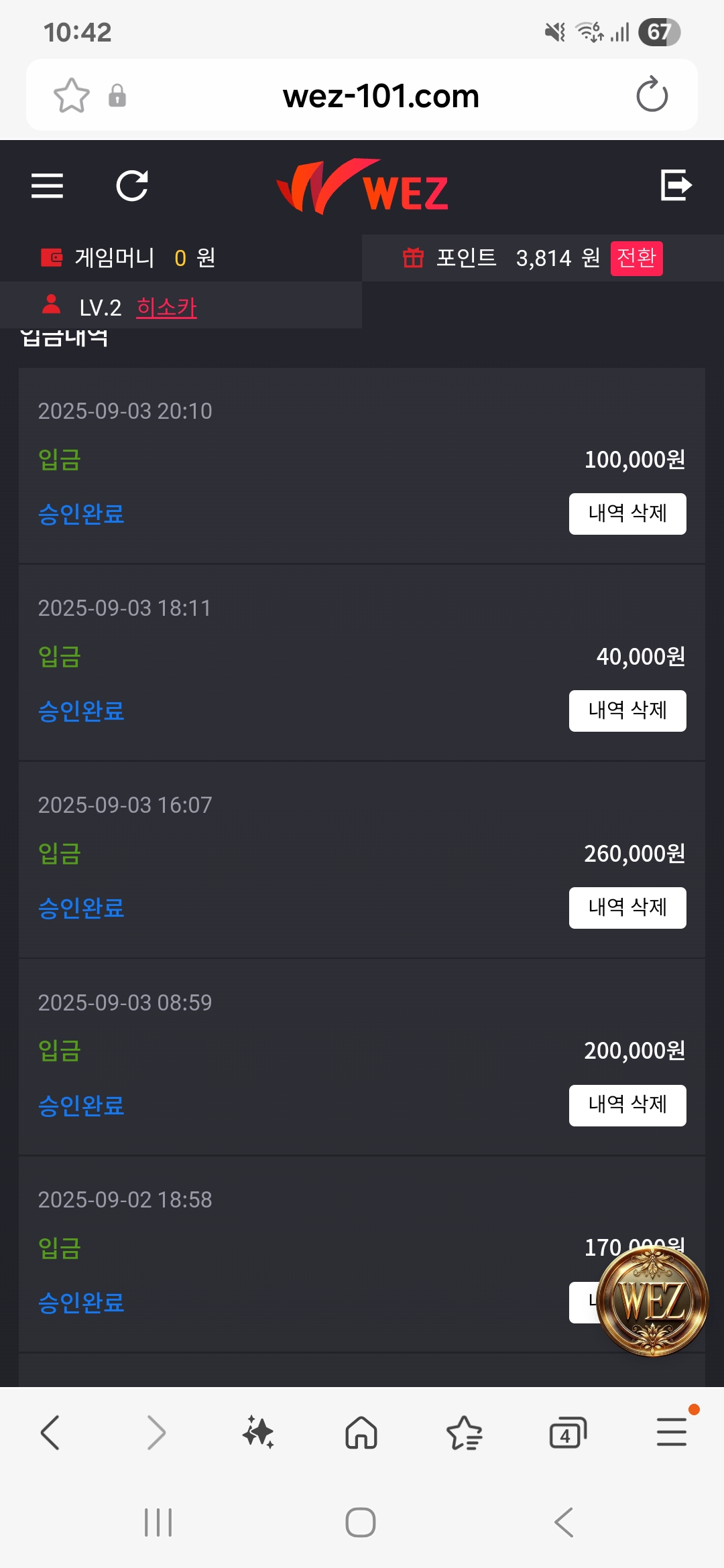Tap the logout icon in the header

pyautogui.click(x=676, y=185)
